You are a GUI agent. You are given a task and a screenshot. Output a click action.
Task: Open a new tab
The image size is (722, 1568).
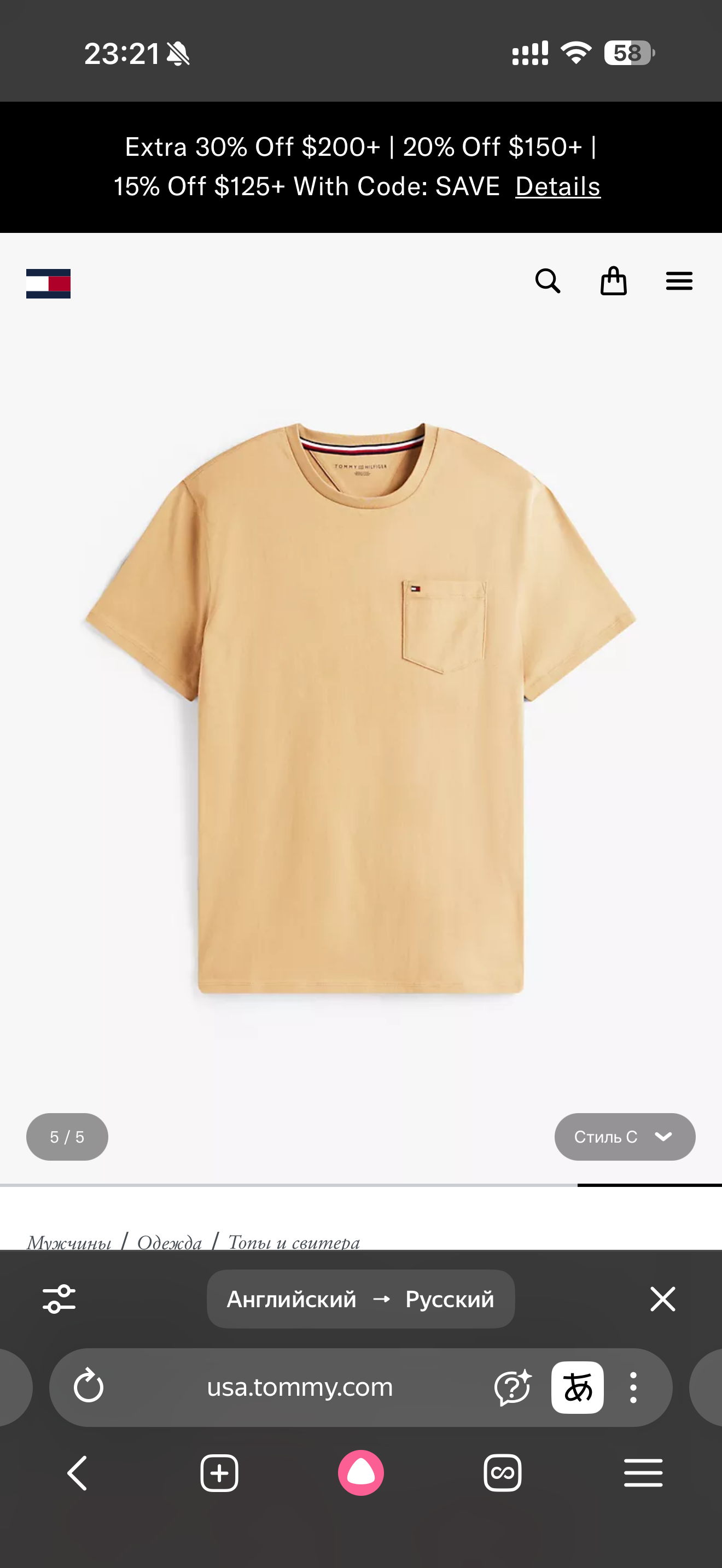click(x=219, y=1473)
